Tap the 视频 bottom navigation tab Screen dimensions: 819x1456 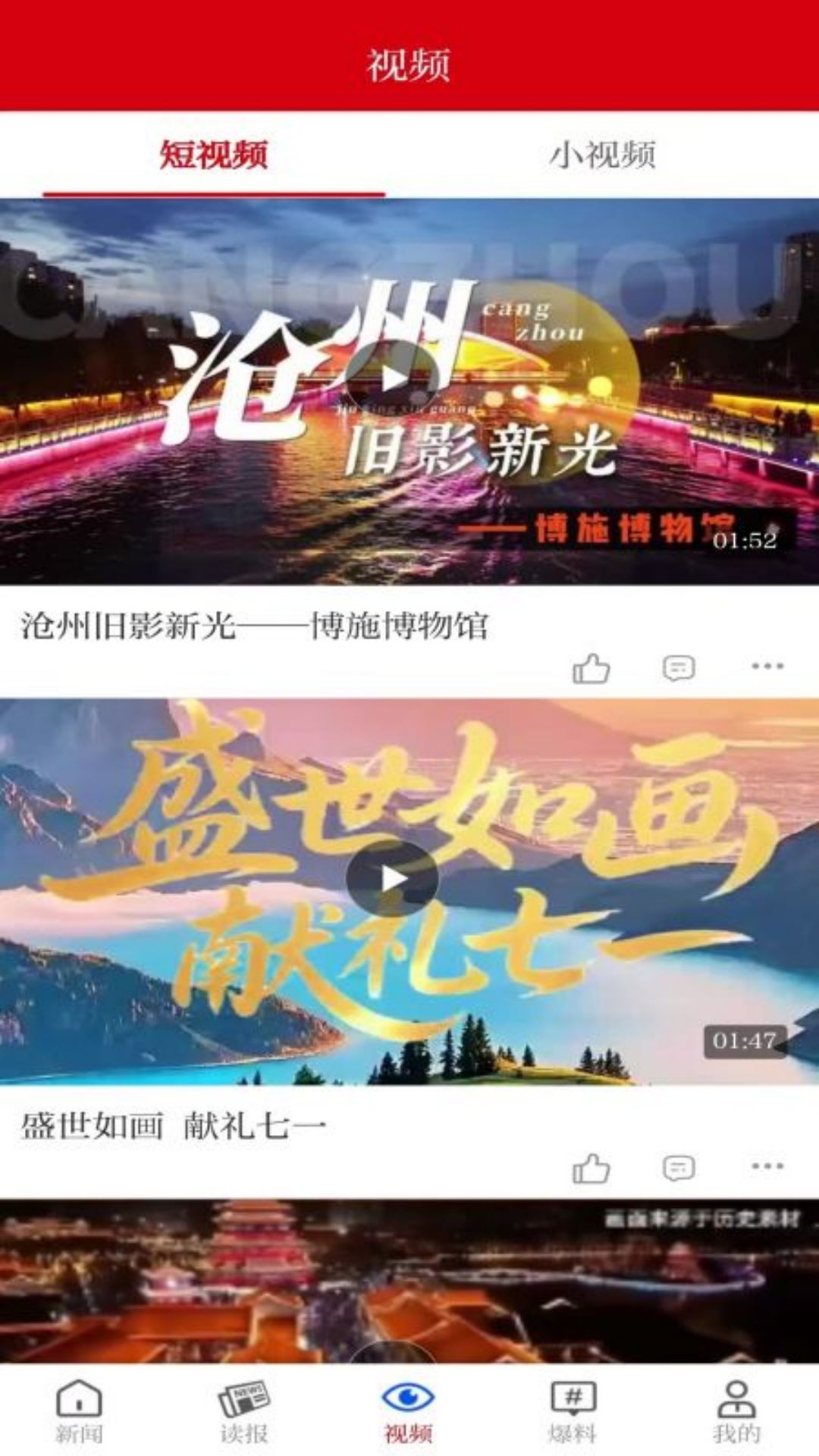(x=408, y=1412)
